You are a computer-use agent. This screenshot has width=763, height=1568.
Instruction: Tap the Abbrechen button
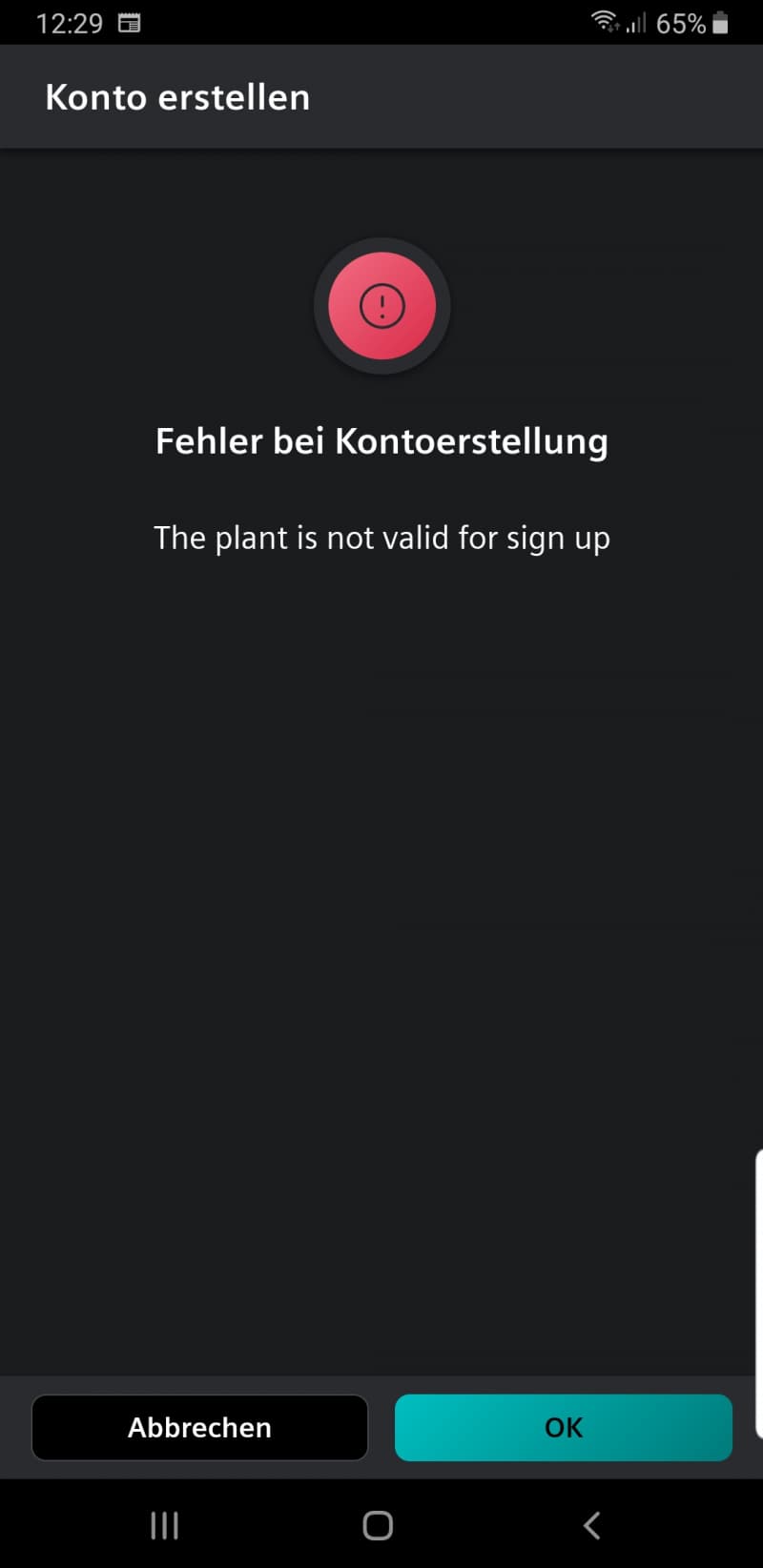[x=199, y=1427]
